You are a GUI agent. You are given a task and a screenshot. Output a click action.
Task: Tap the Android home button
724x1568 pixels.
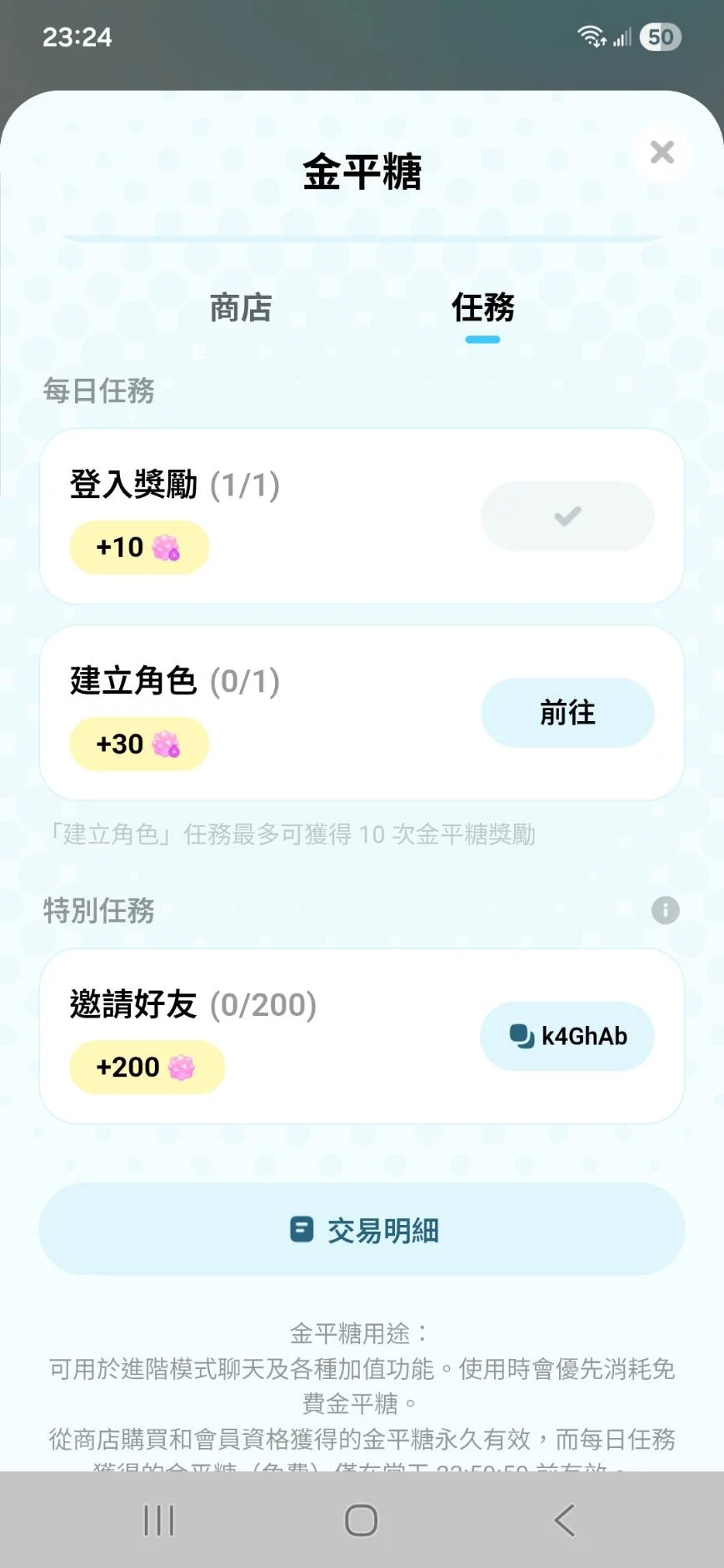[x=360, y=1520]
